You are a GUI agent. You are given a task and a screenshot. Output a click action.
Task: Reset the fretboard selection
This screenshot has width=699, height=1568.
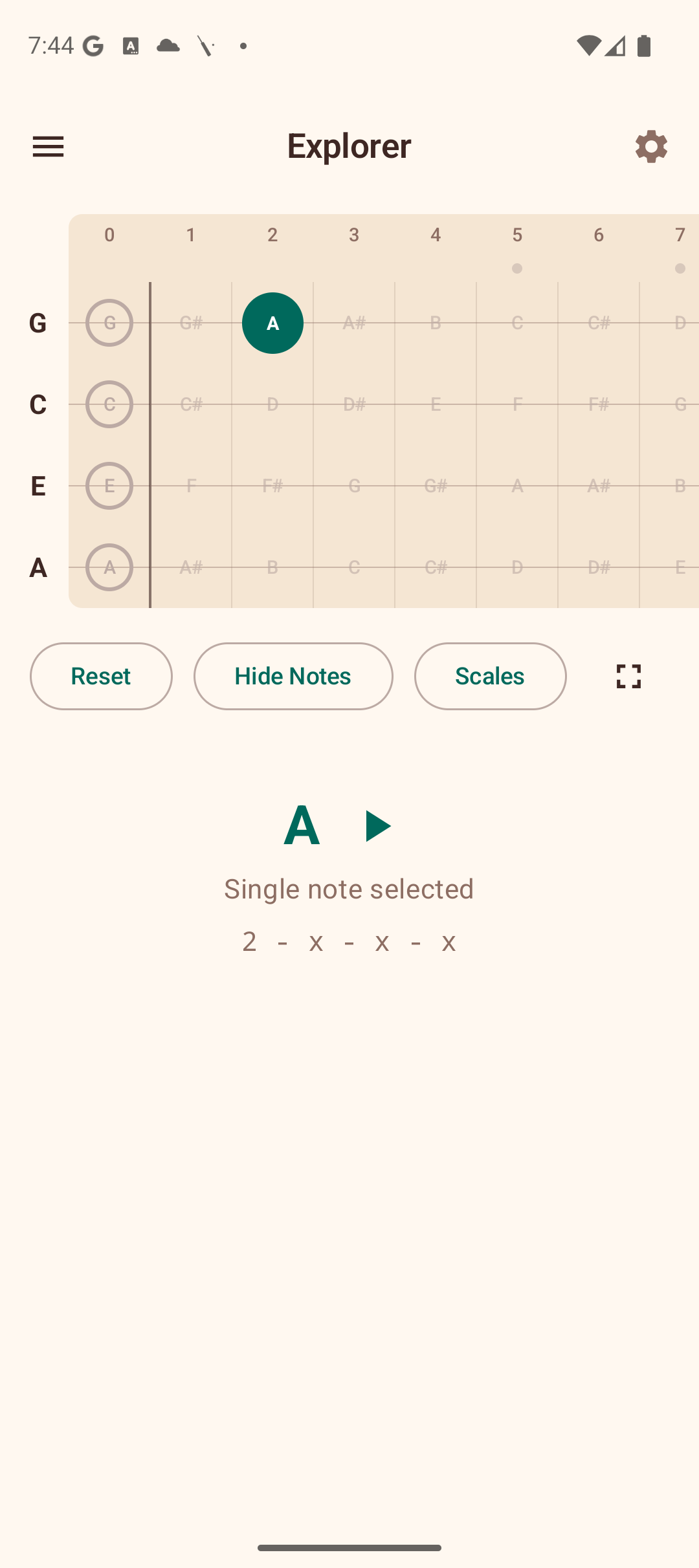[101, 676]
